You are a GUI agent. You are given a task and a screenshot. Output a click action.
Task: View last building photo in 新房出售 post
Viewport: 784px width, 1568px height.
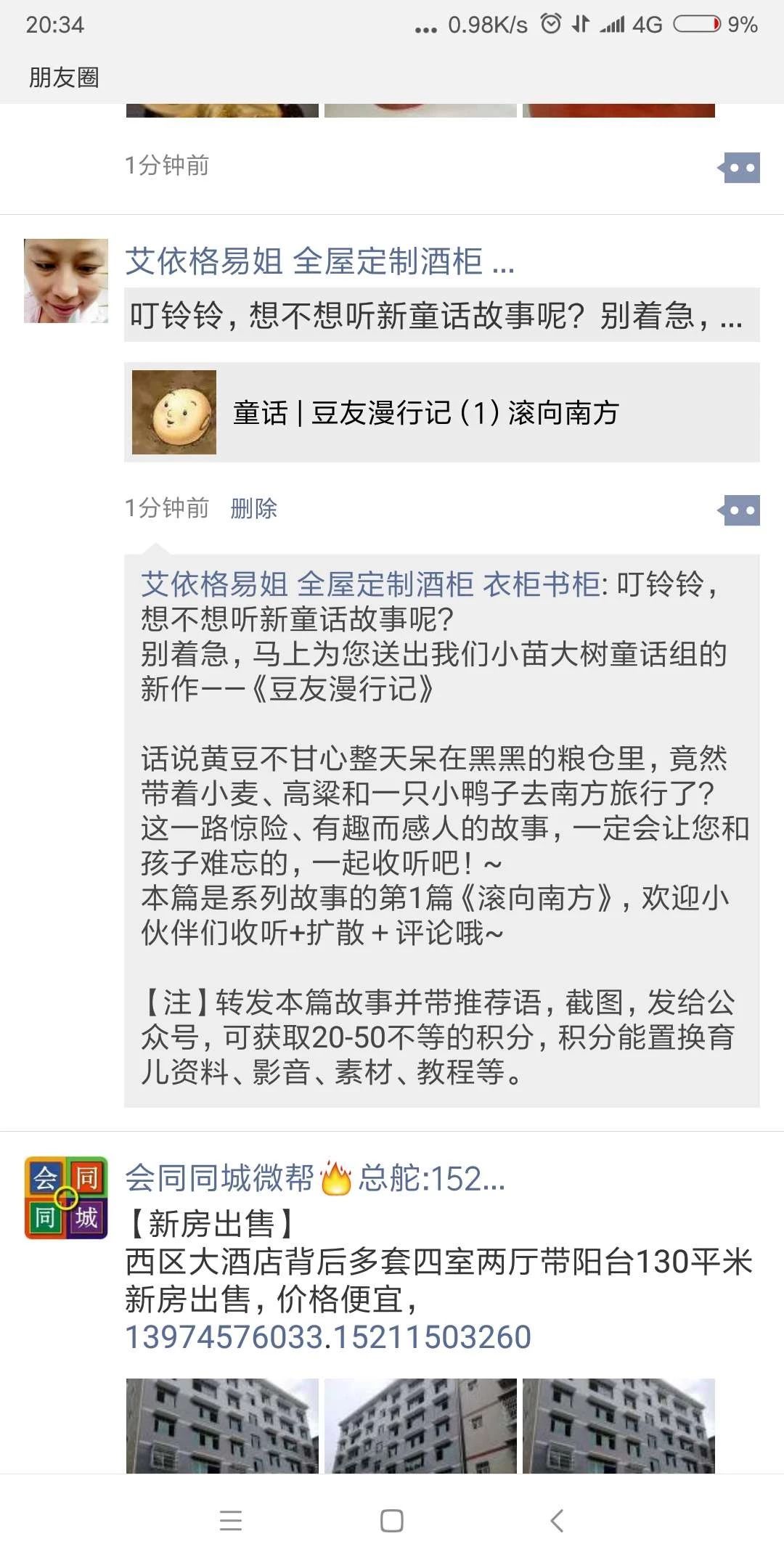point(618,1426)
